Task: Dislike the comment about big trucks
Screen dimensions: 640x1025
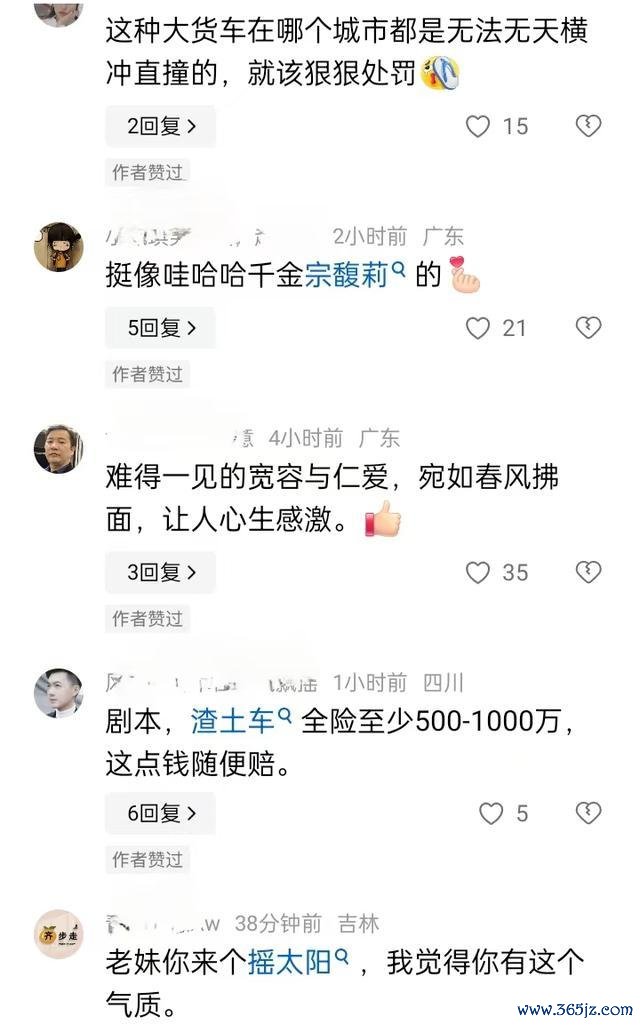Action: coord(589,127)
